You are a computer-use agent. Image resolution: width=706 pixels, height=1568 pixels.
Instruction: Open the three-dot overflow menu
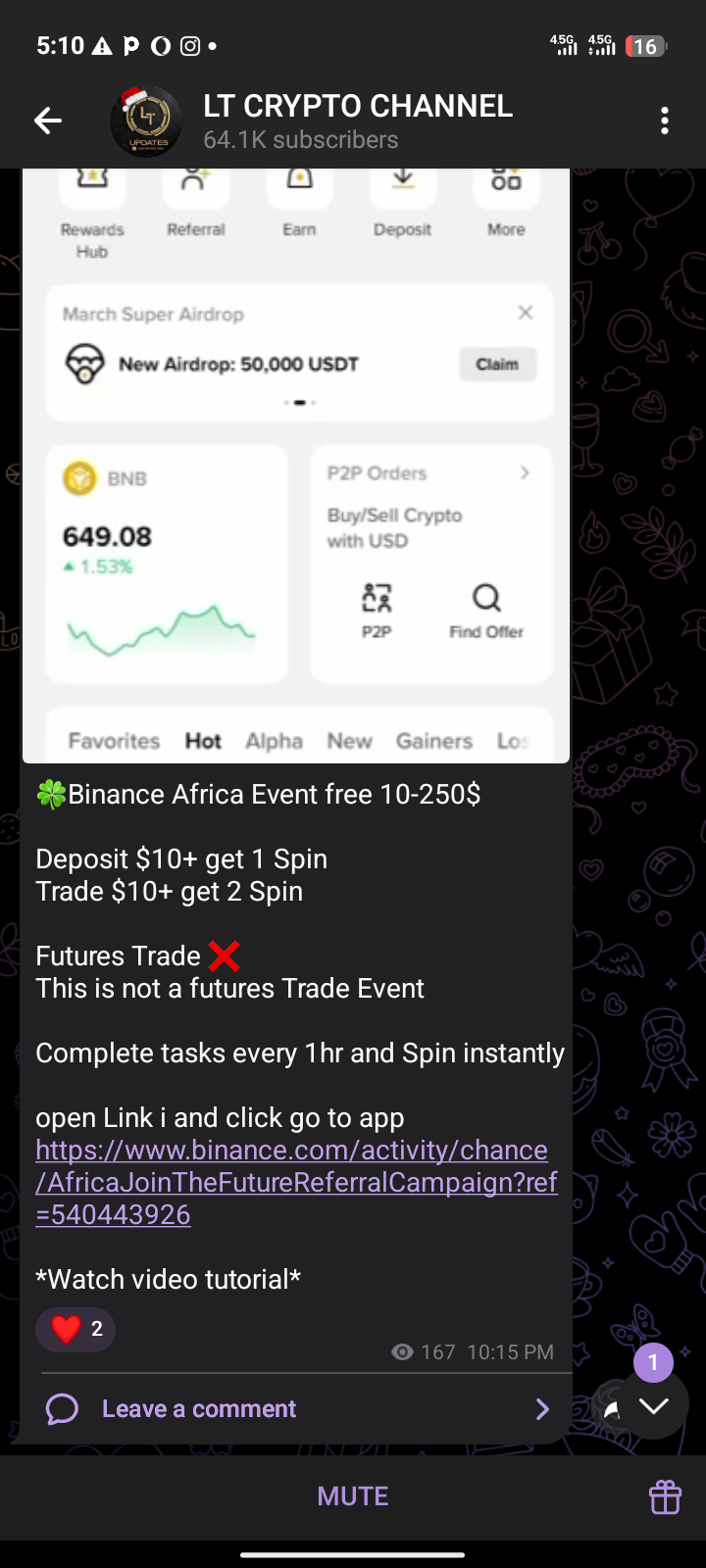[664, 121]
